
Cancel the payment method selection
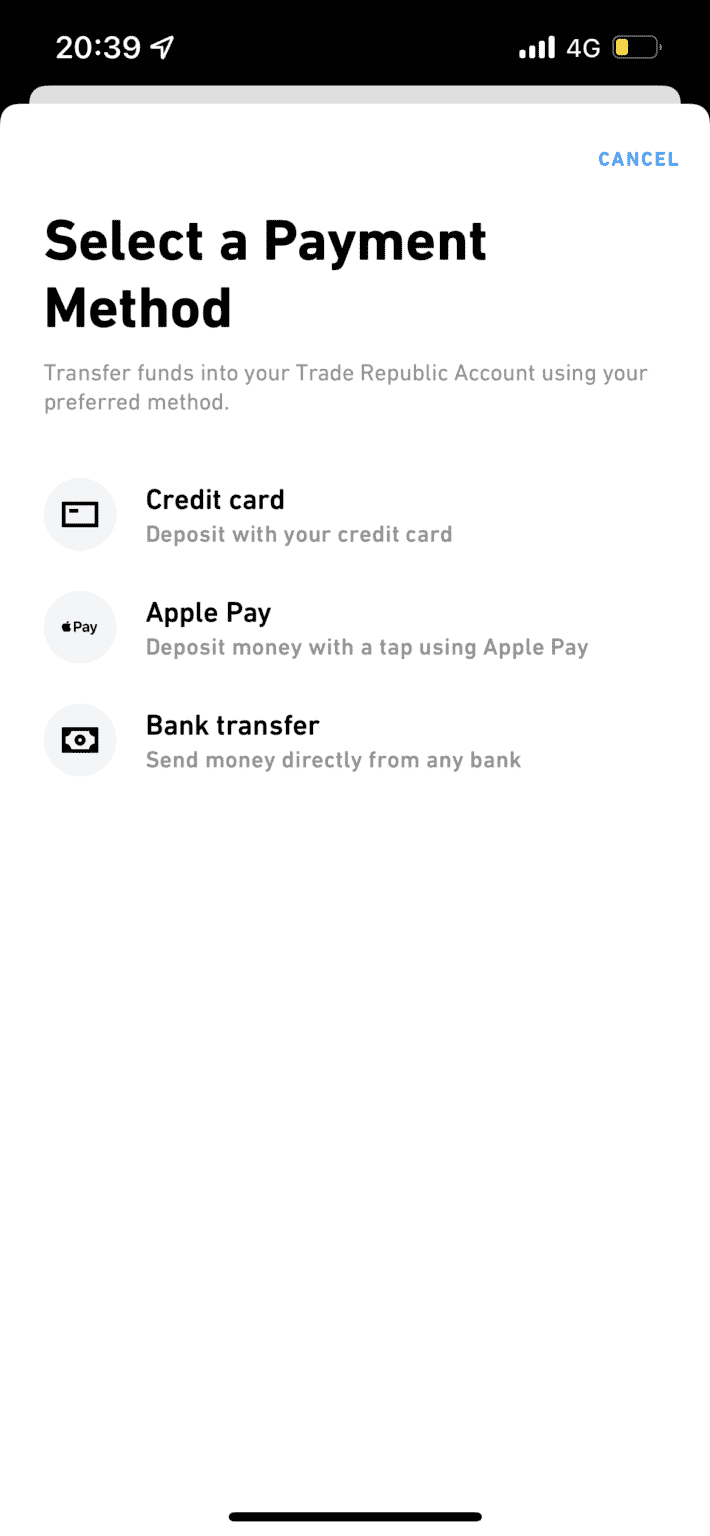coord(638,159)
